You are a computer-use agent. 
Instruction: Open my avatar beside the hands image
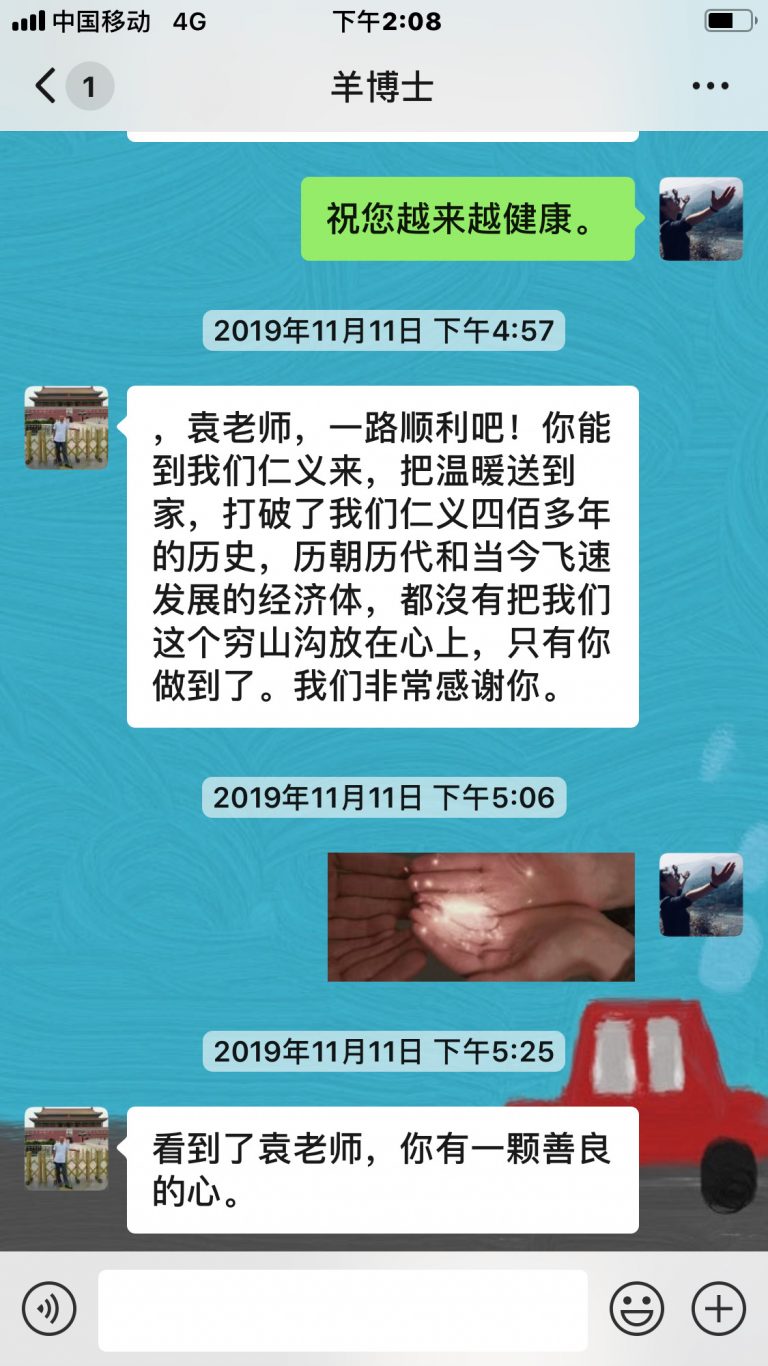(x=700, y=894)
